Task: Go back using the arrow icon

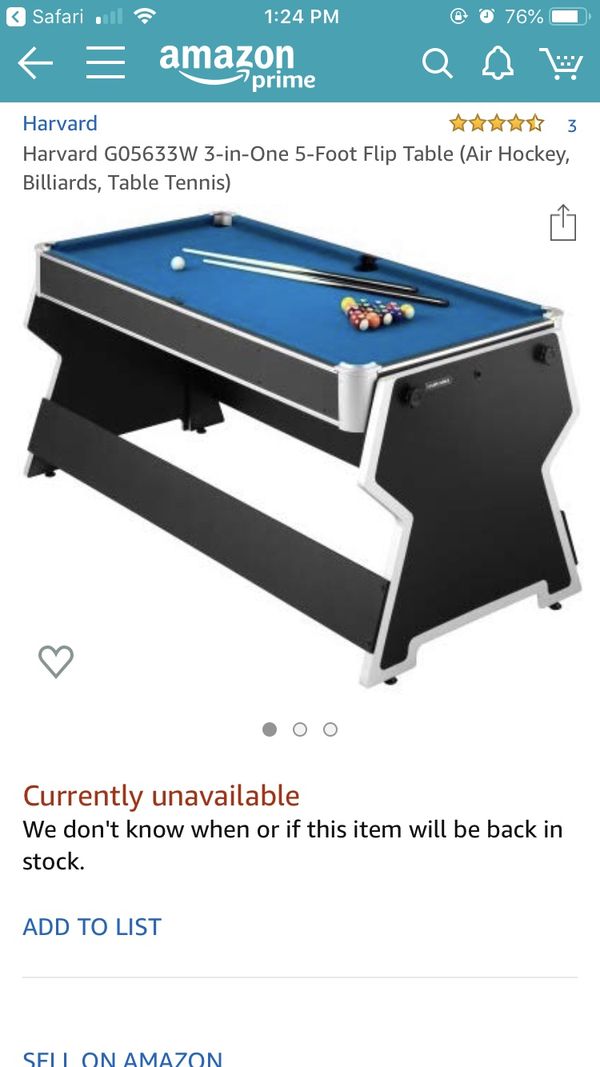Action: 35,64
